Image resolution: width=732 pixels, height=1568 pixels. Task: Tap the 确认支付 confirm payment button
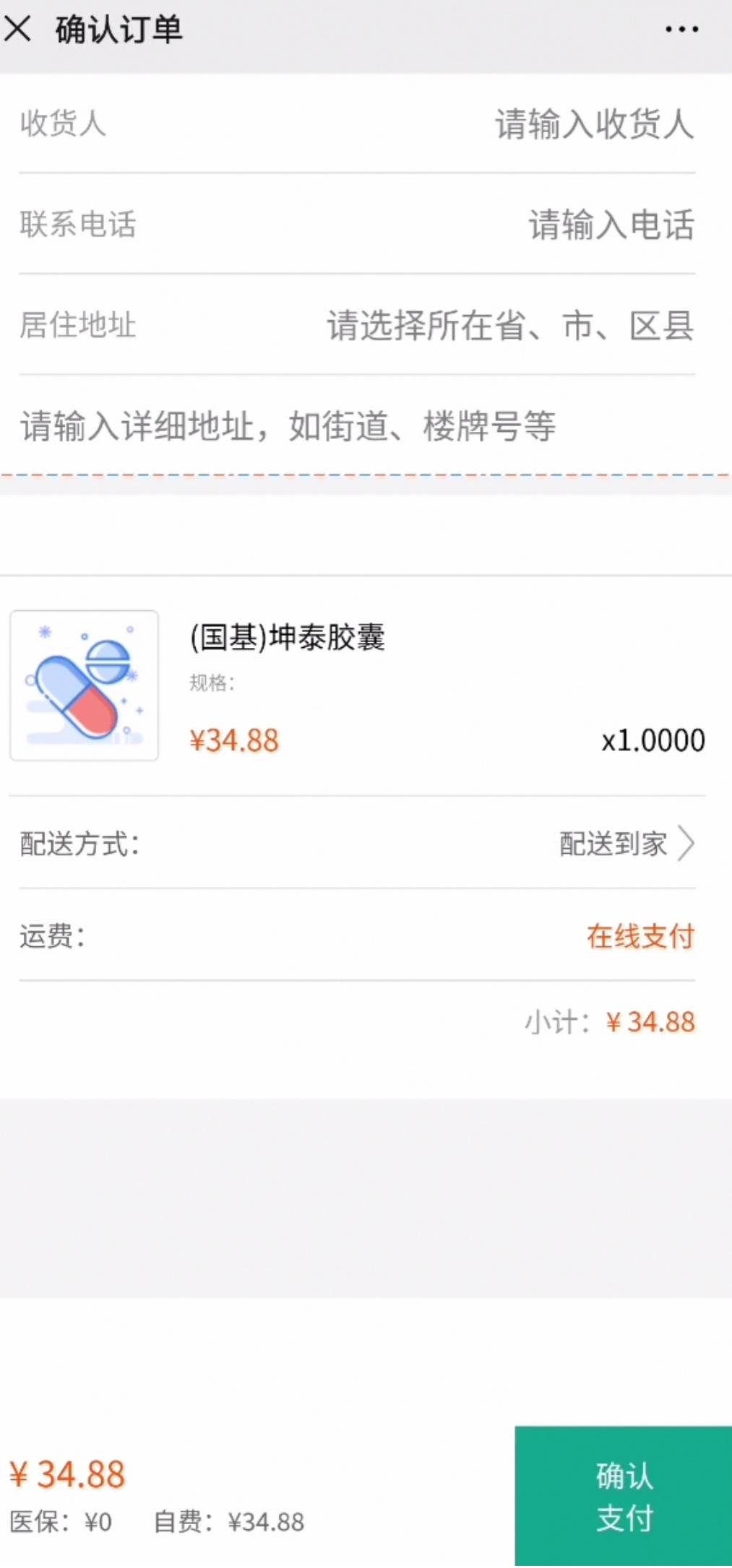click(x=623, y=1496)
